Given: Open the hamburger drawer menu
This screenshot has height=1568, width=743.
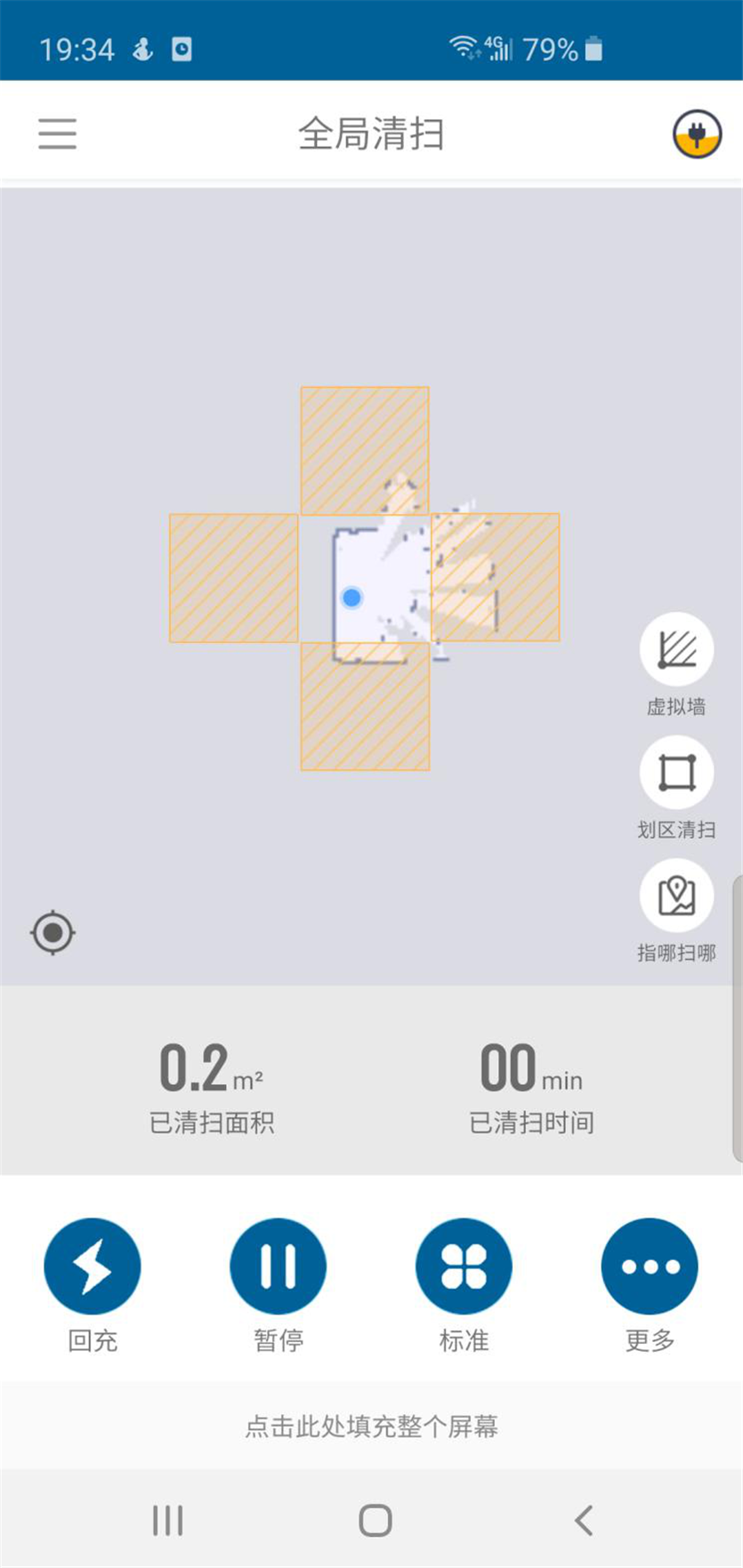Looking at the screenshot, I should tap(58, 134).
